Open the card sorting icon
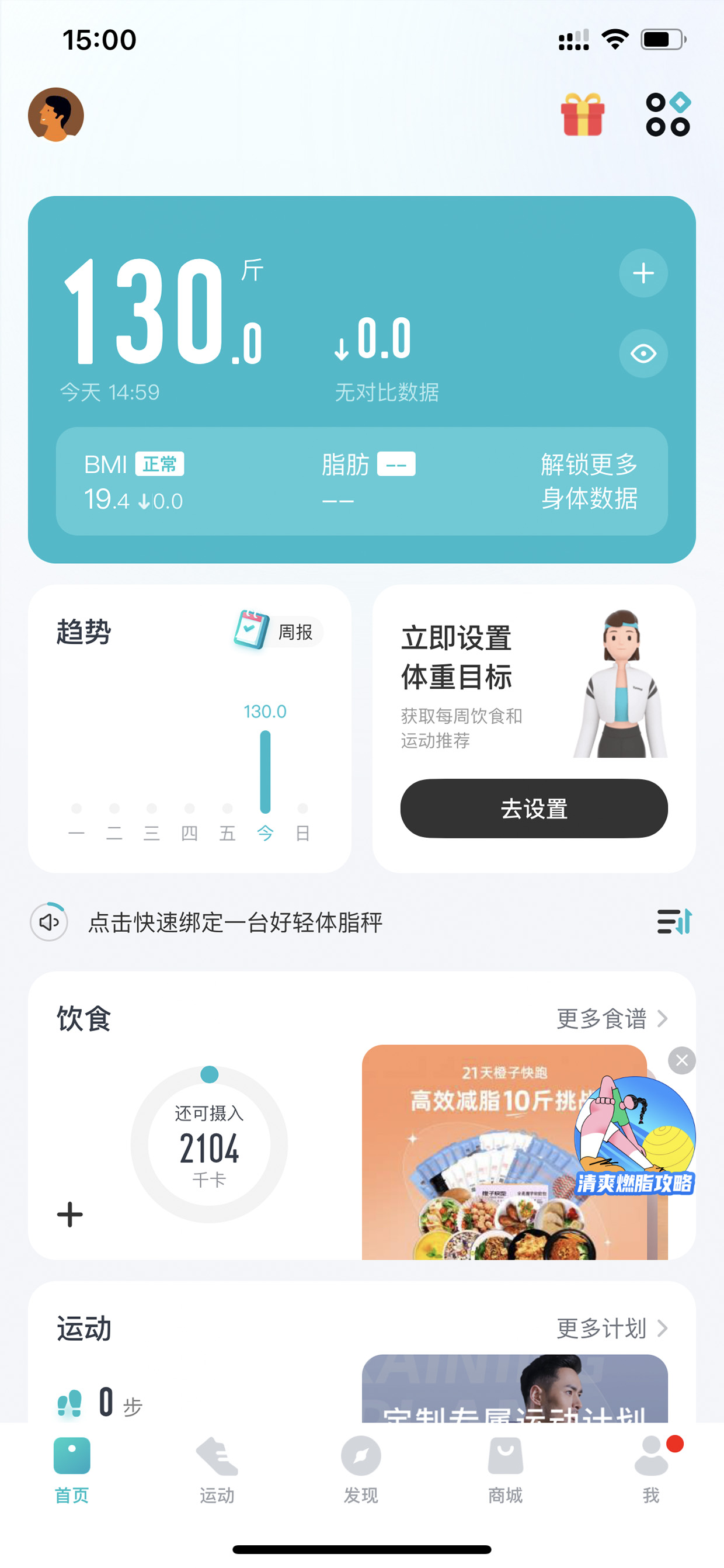 coord(674,921)
